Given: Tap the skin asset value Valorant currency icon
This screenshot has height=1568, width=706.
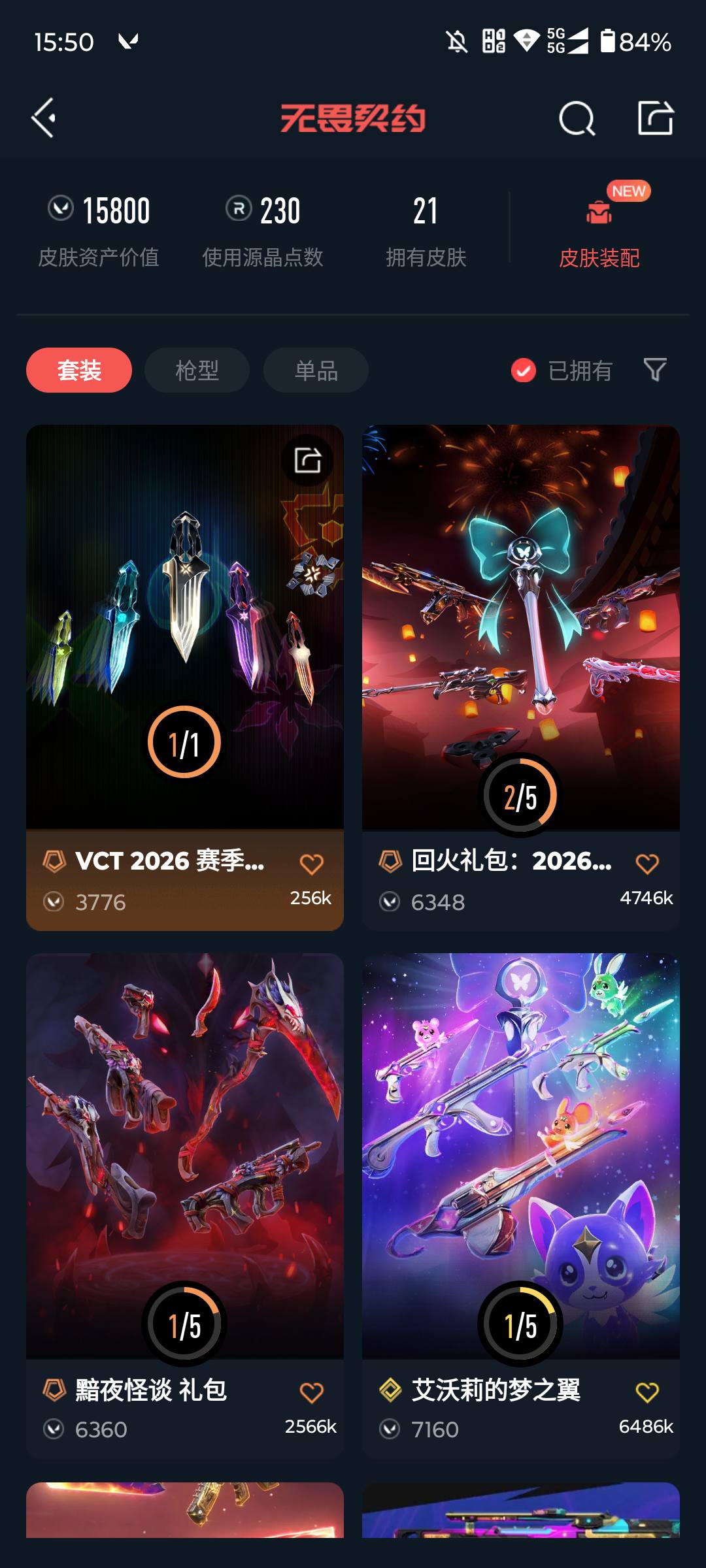Looking at the screenshot, I should tap(60, 210).
